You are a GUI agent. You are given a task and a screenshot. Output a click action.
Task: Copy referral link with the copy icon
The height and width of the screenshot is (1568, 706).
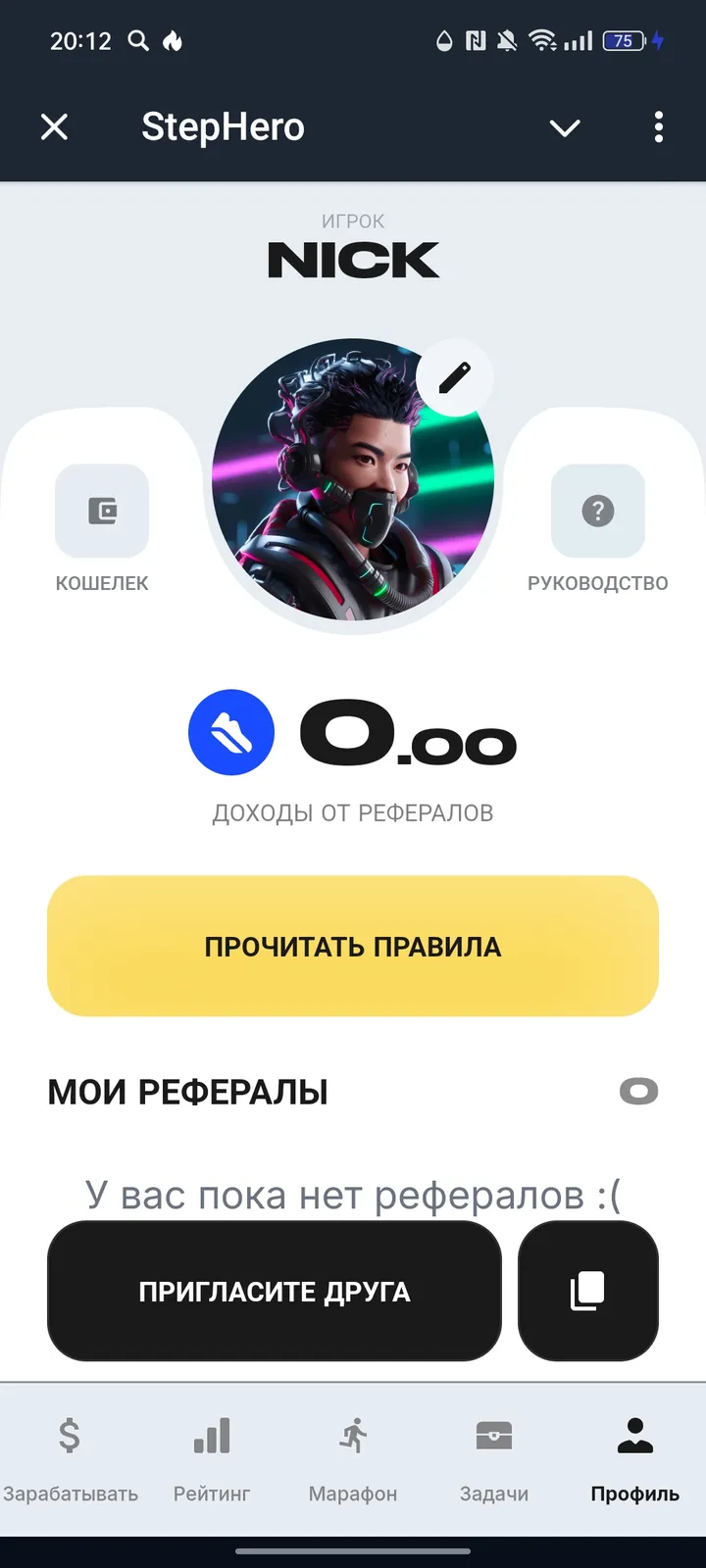coord(587,1291)
